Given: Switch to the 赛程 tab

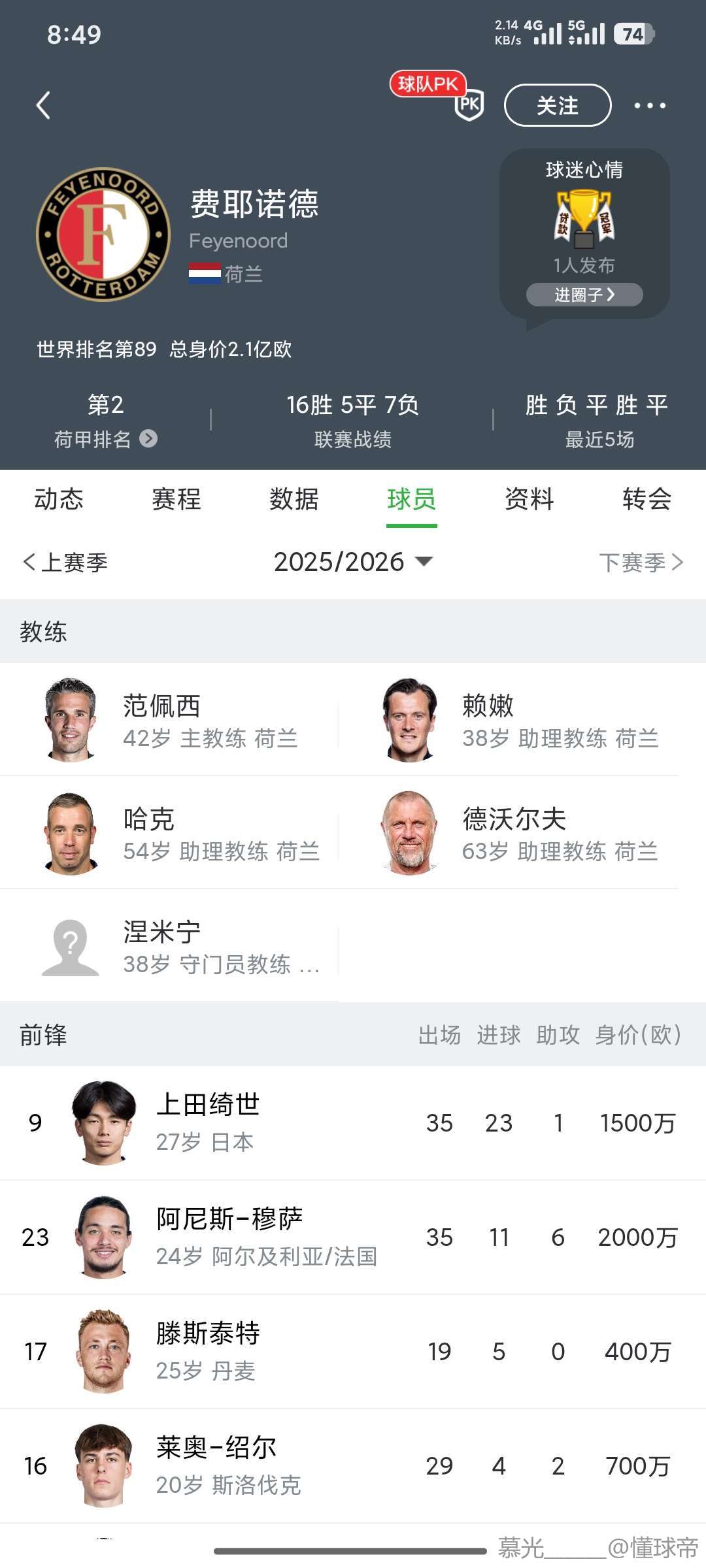Looking at the screenshot, I should 176,499.
